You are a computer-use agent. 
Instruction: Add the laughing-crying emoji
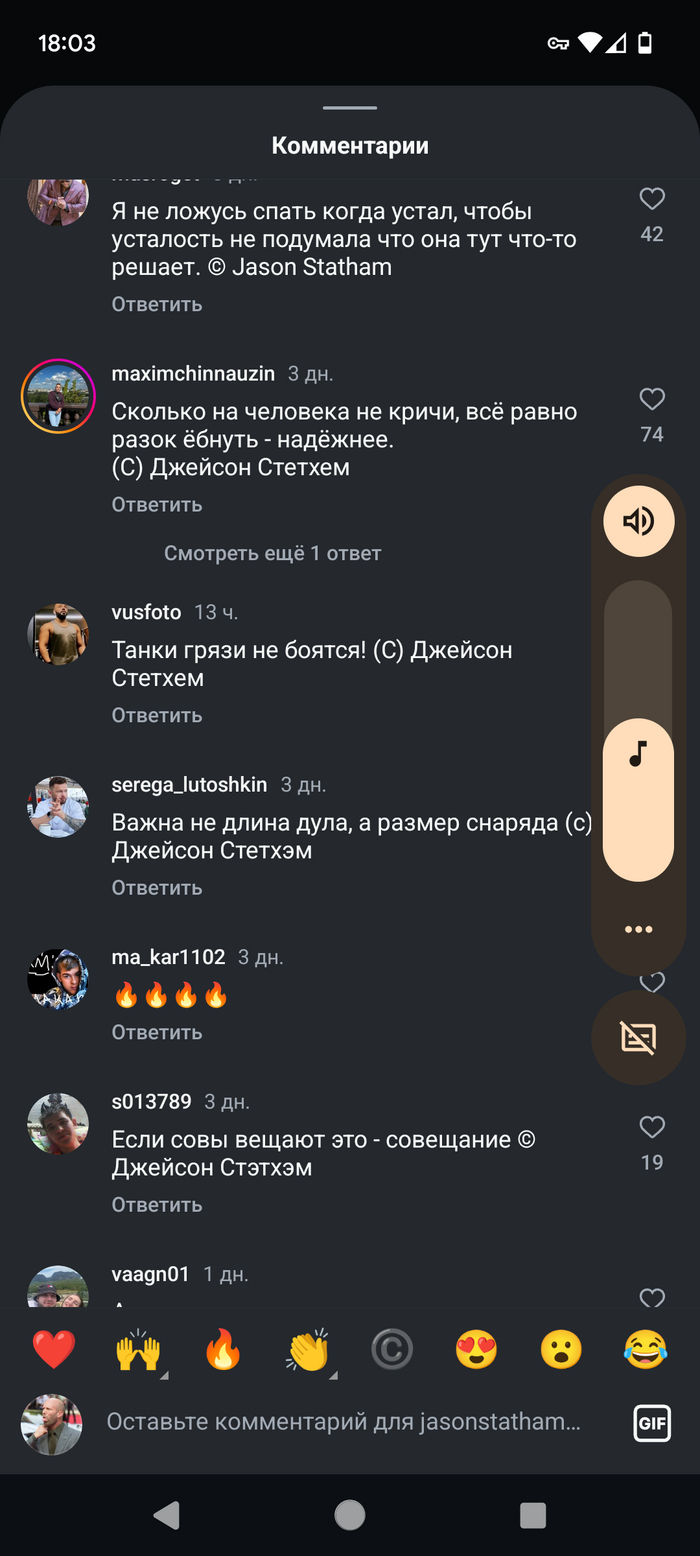tap(645, 1350)
